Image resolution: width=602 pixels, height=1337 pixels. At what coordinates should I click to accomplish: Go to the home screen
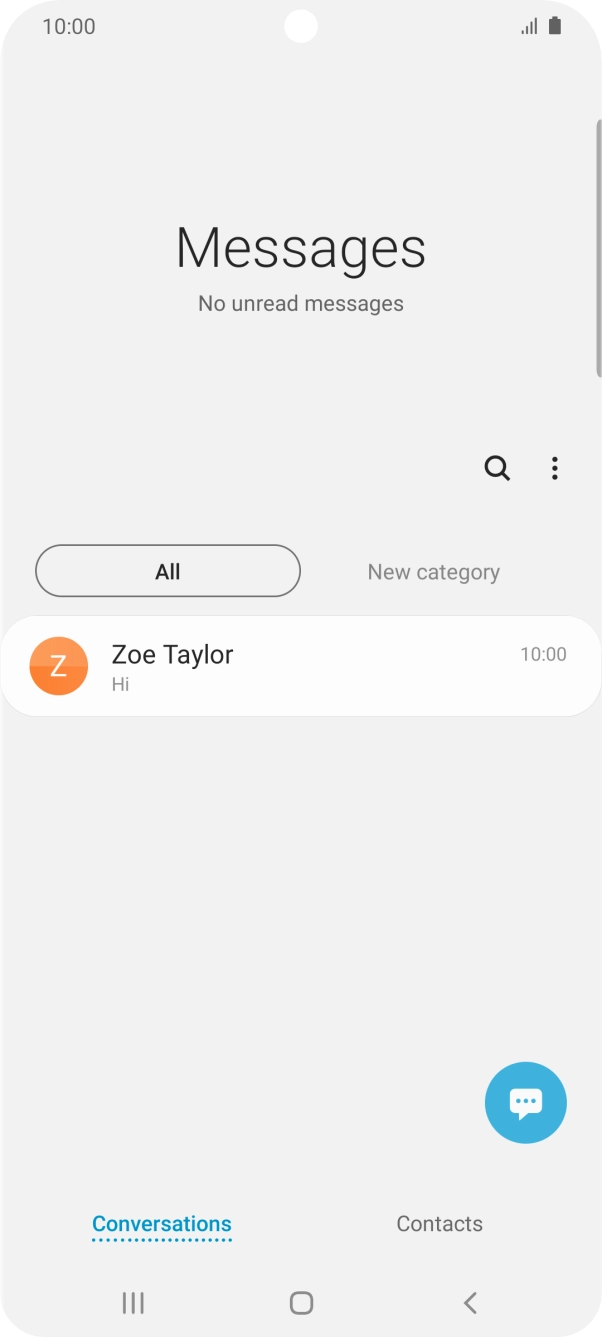pos(301,1302)
